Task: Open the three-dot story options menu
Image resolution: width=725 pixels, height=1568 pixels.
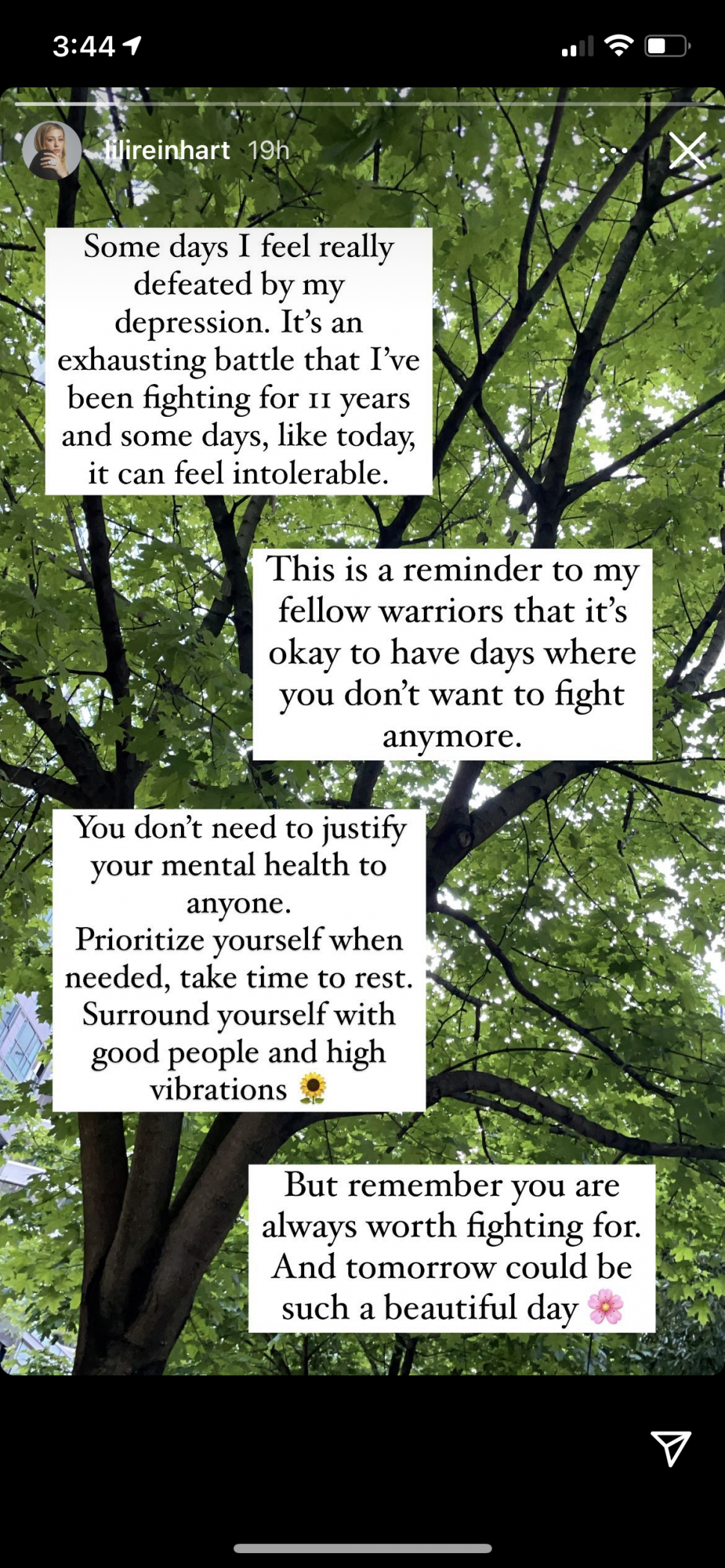Action: [613, 150]
